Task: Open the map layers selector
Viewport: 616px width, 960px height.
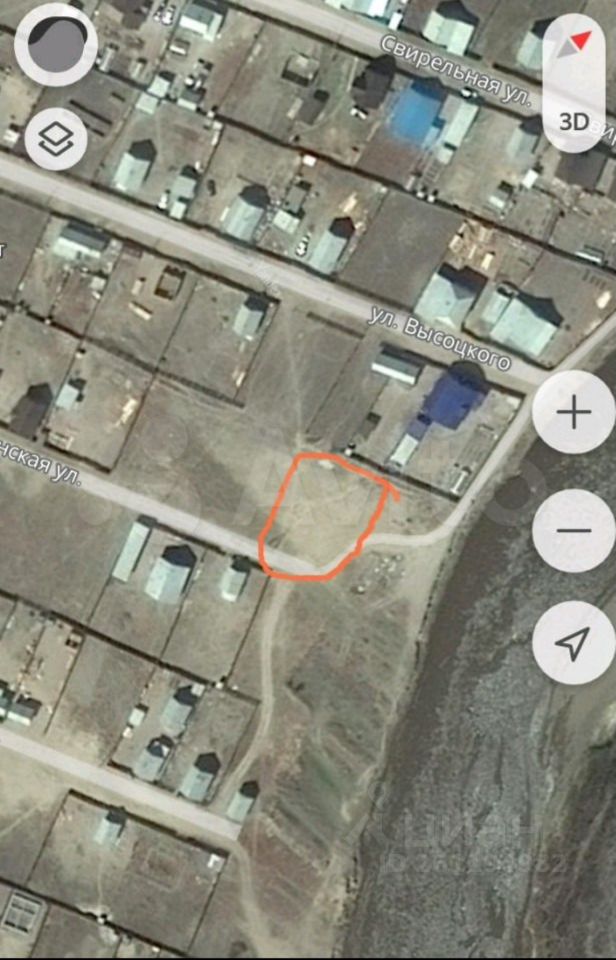Action: pyautogui.click(x=56, y=139)
